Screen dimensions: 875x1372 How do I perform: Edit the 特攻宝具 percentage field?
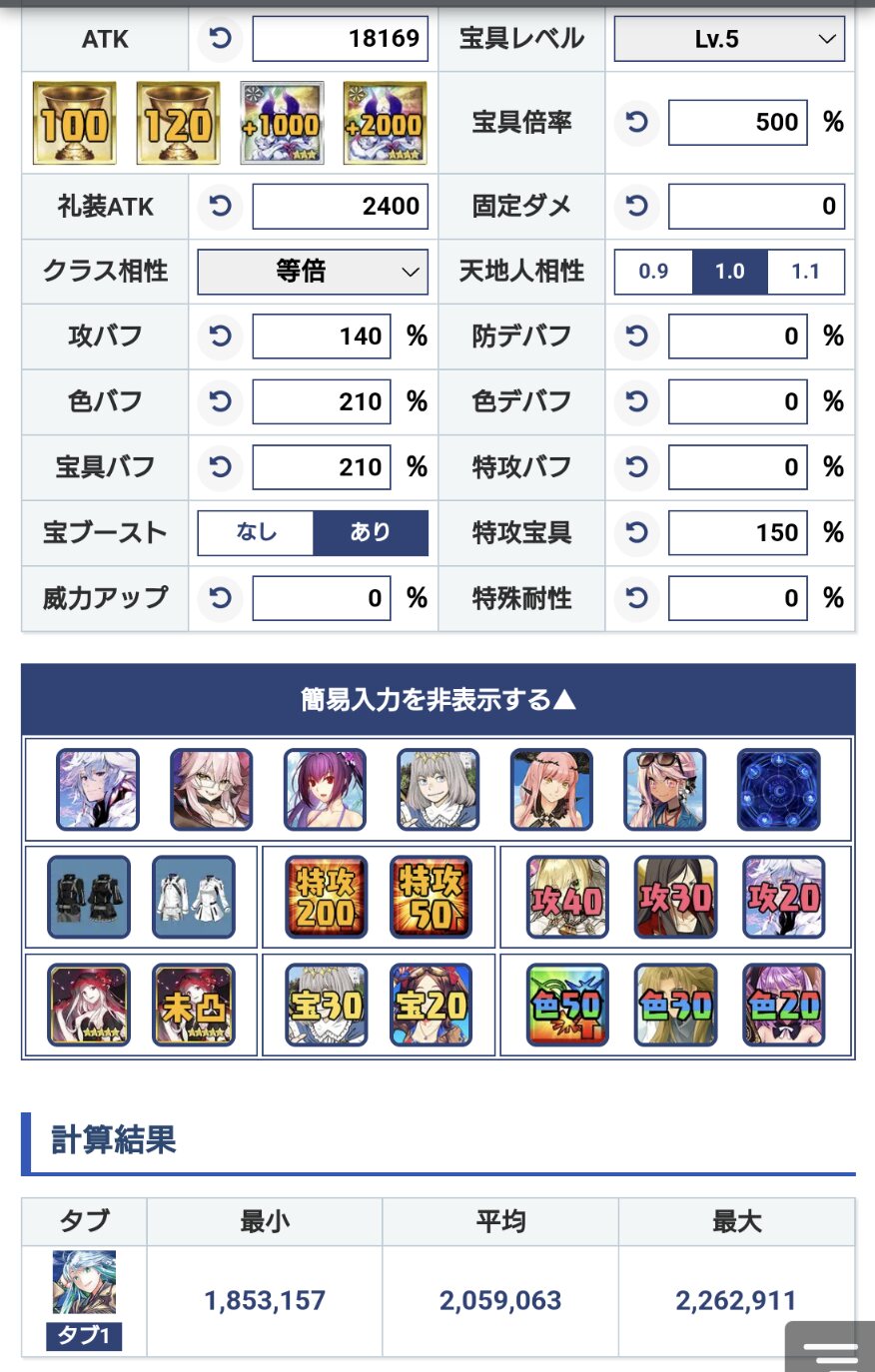737,532
